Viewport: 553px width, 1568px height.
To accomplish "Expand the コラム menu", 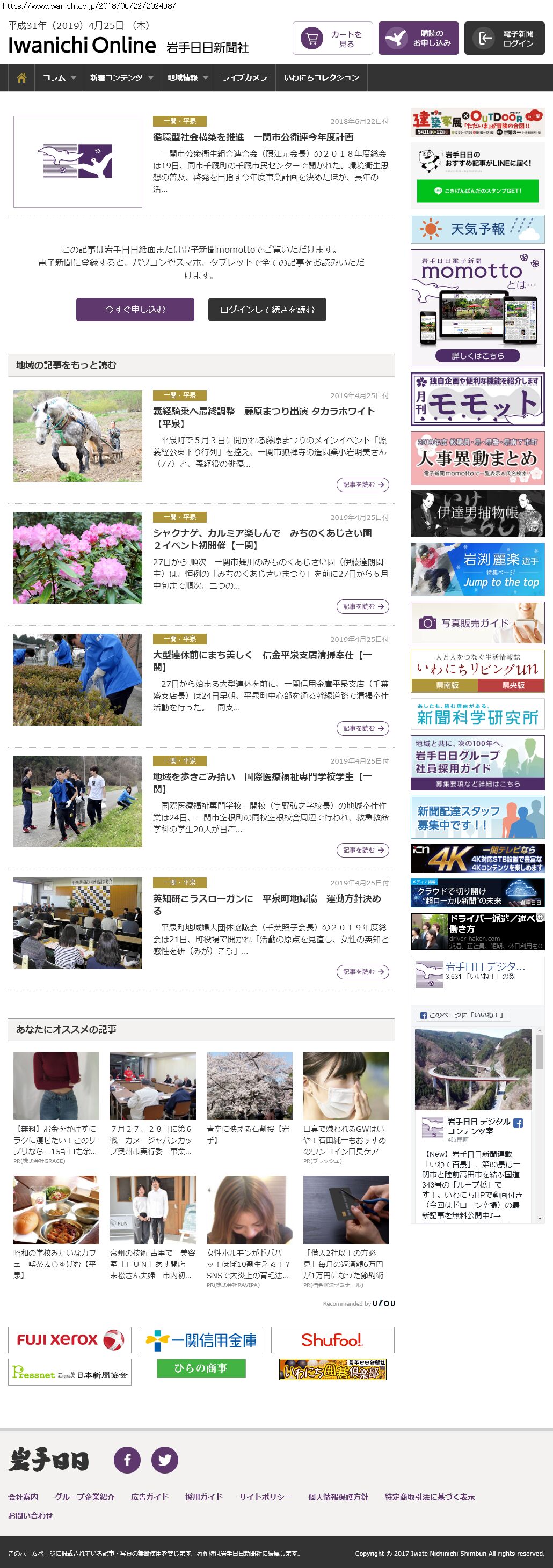I will coord(59,78).
